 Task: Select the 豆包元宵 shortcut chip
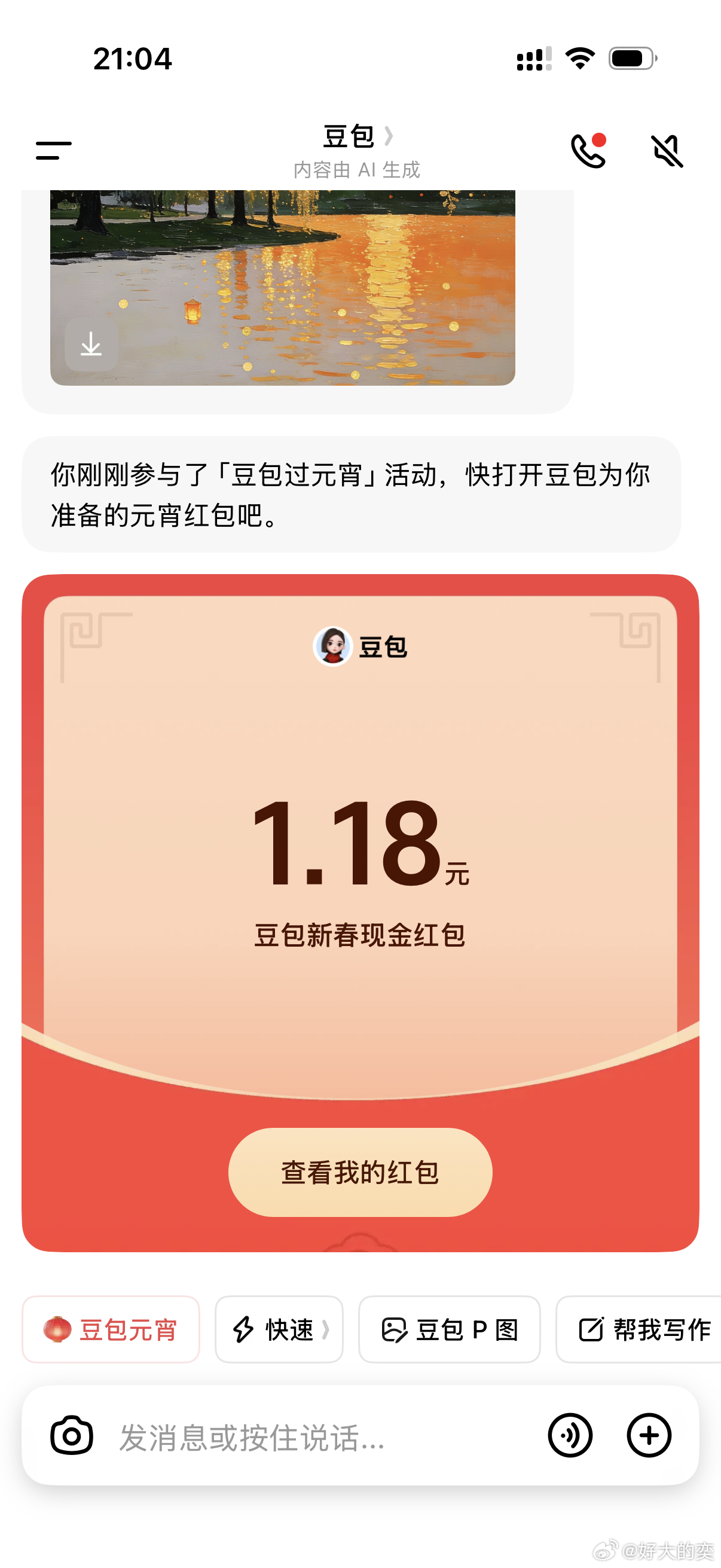[111, 1330]
